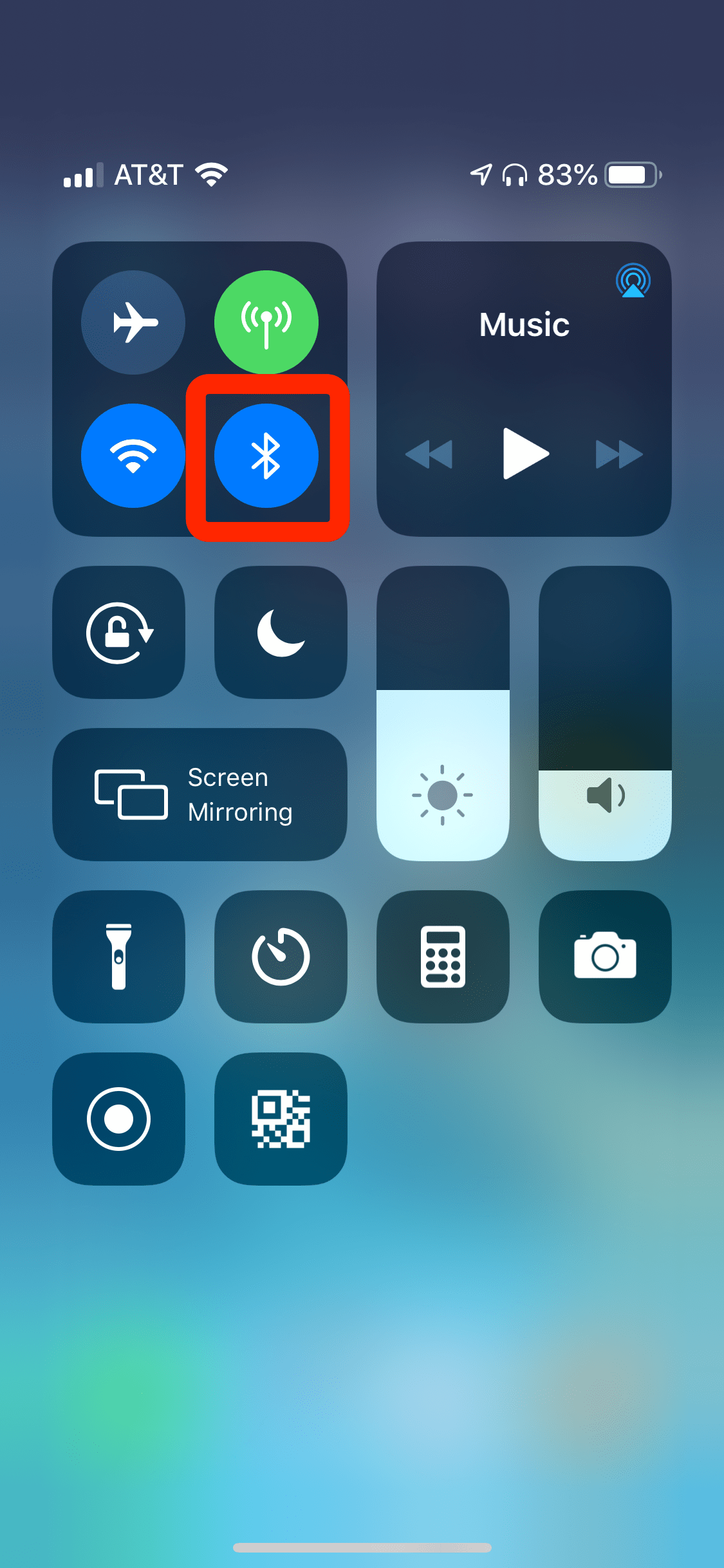Open Screen Mirroring
724x1568 pixels.
click(200, 794)
